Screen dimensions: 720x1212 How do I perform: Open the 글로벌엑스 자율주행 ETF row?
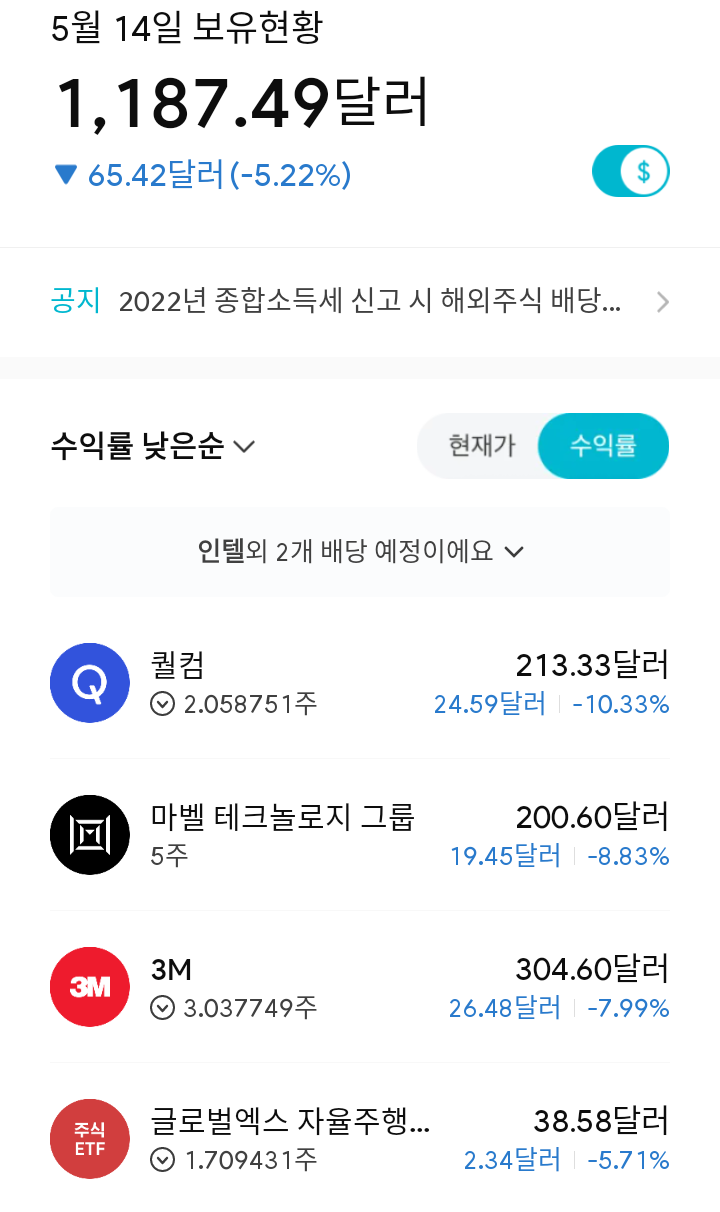(x=360, y=1139)
